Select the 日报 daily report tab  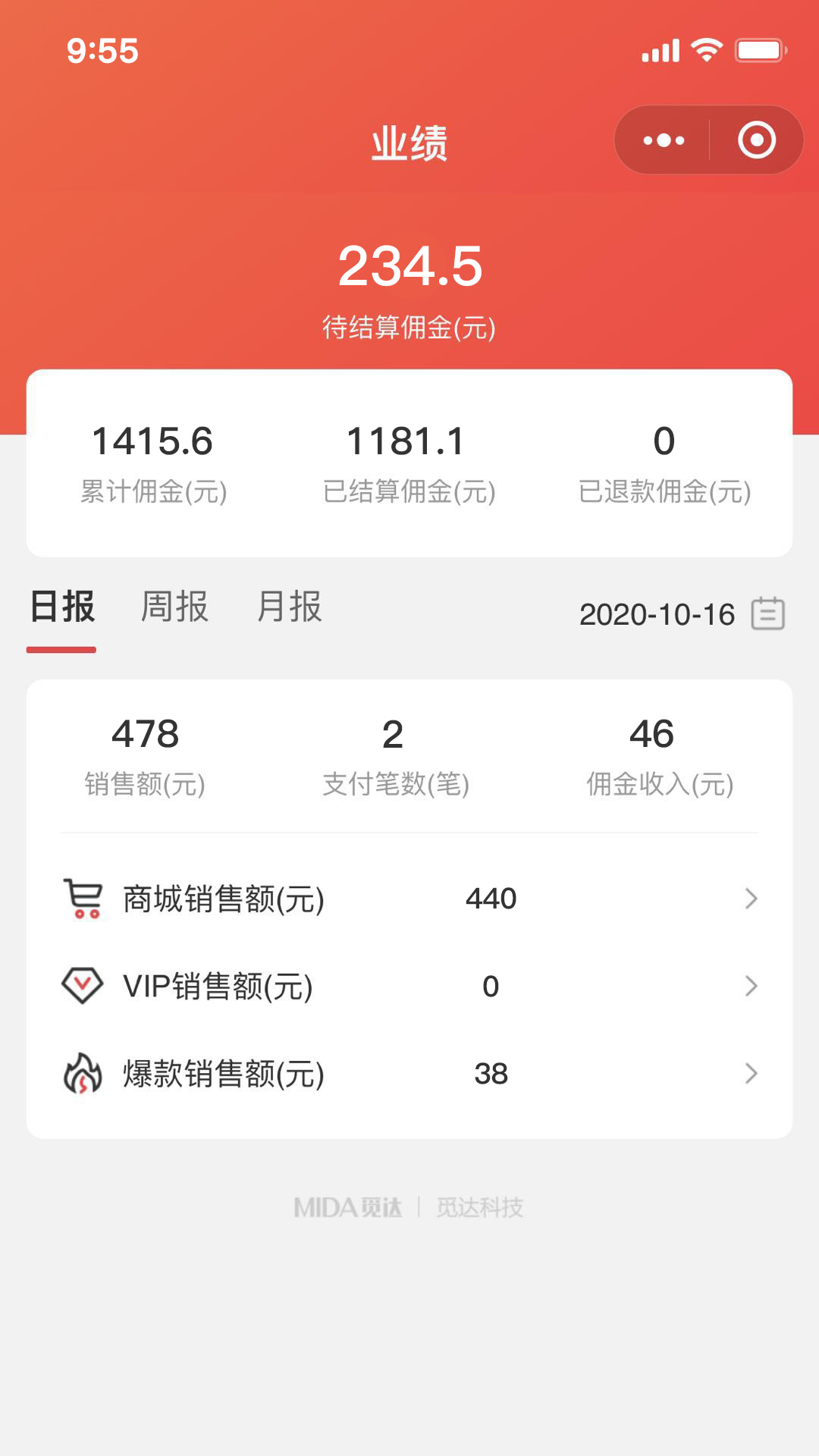(x=62, y=607)
